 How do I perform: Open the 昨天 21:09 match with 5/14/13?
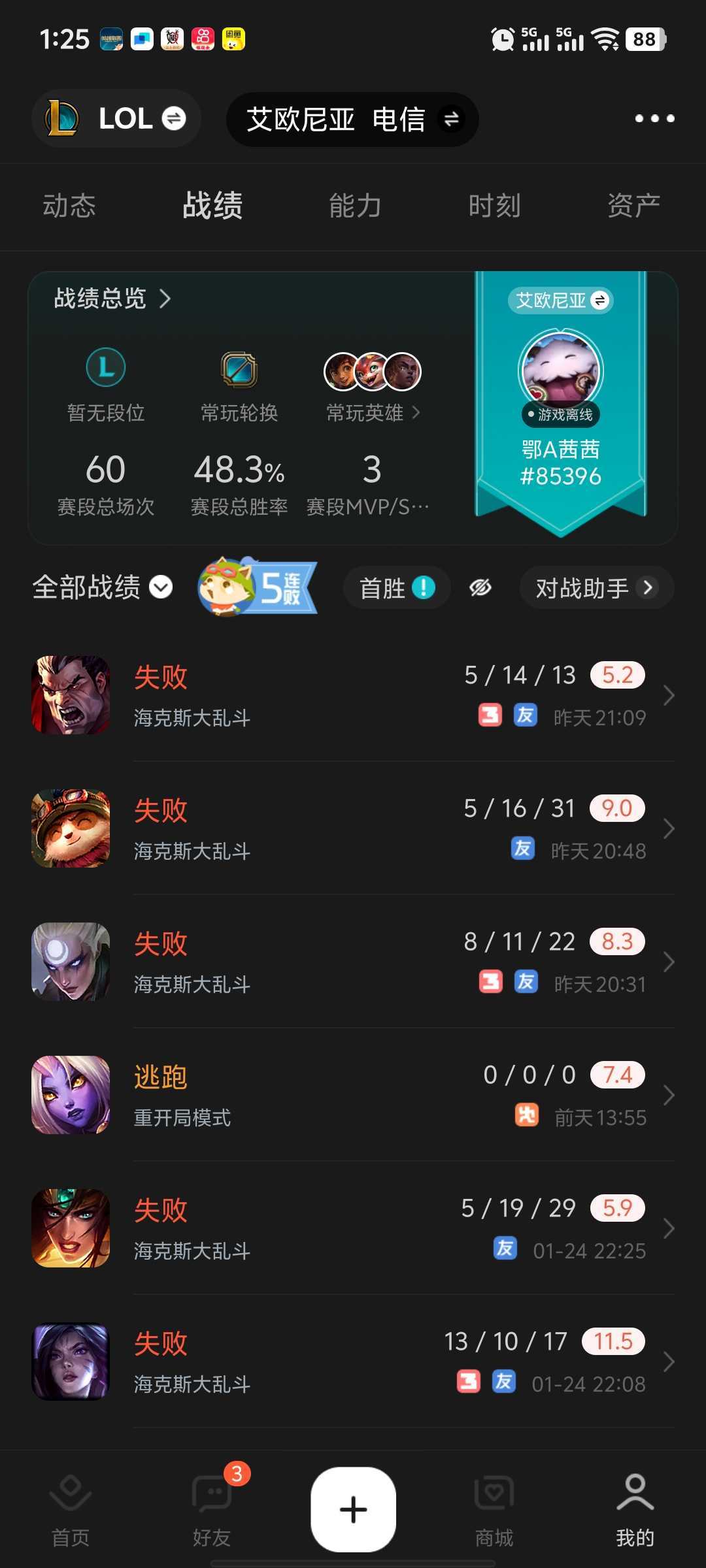pos(353,695)
